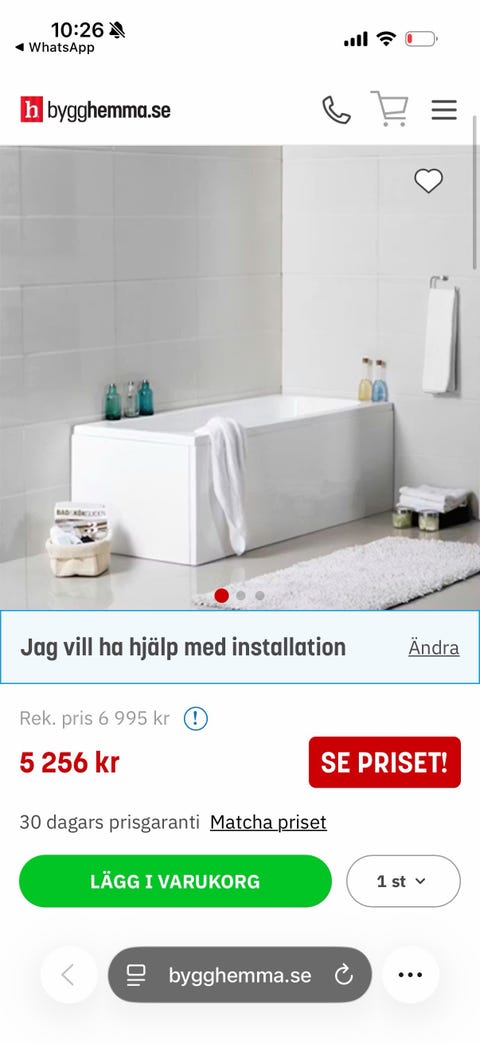This screenshot has height=1044, width=480.
Task: Go back with the browser back arrow
Action: [x=69, y=975]
